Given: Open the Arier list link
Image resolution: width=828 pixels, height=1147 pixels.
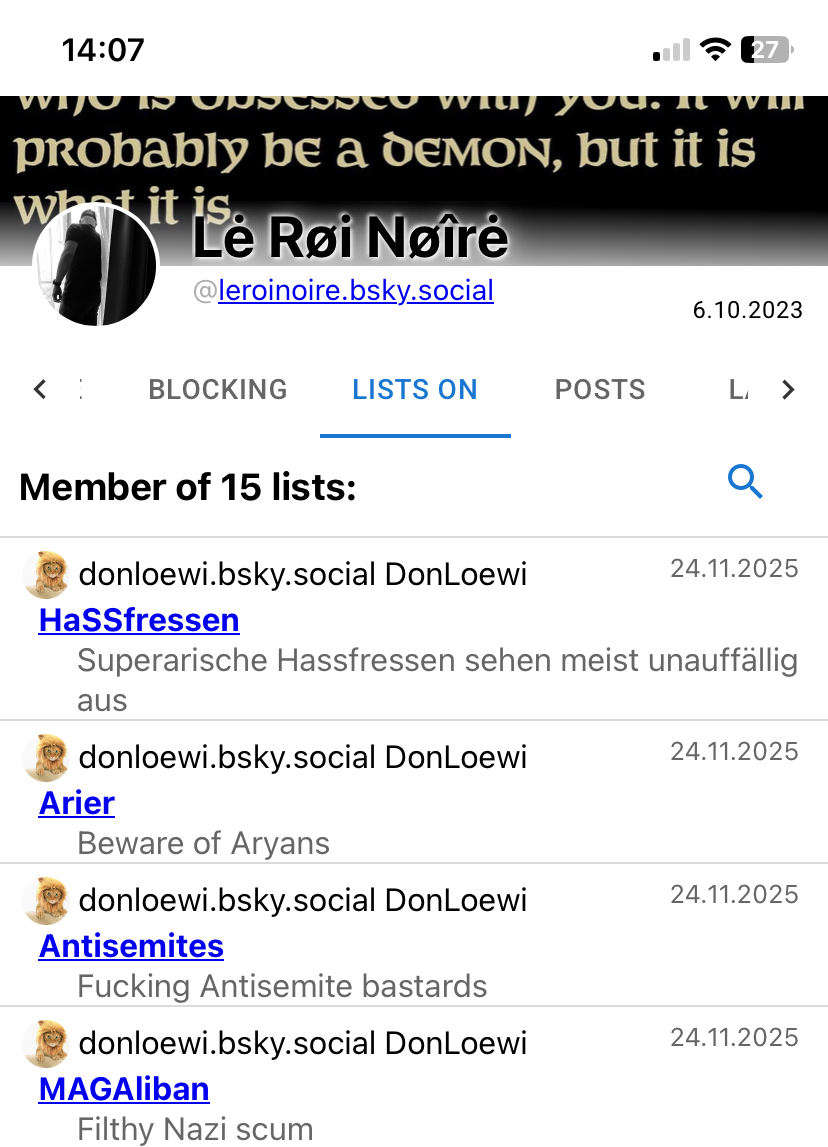Looking at the screenshot, I should [x=77, y=803].
